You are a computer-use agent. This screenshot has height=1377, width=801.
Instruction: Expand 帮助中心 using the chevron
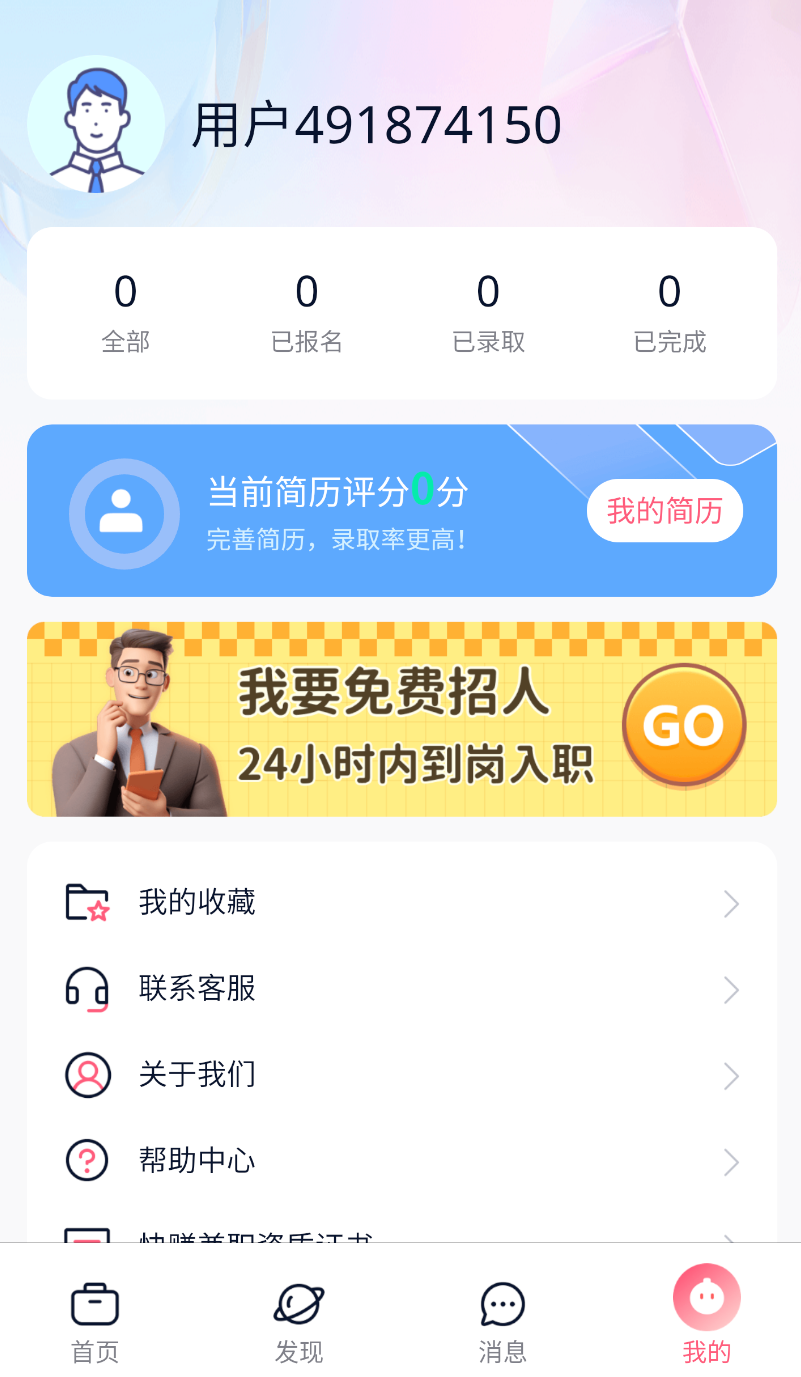(731, 1161)
